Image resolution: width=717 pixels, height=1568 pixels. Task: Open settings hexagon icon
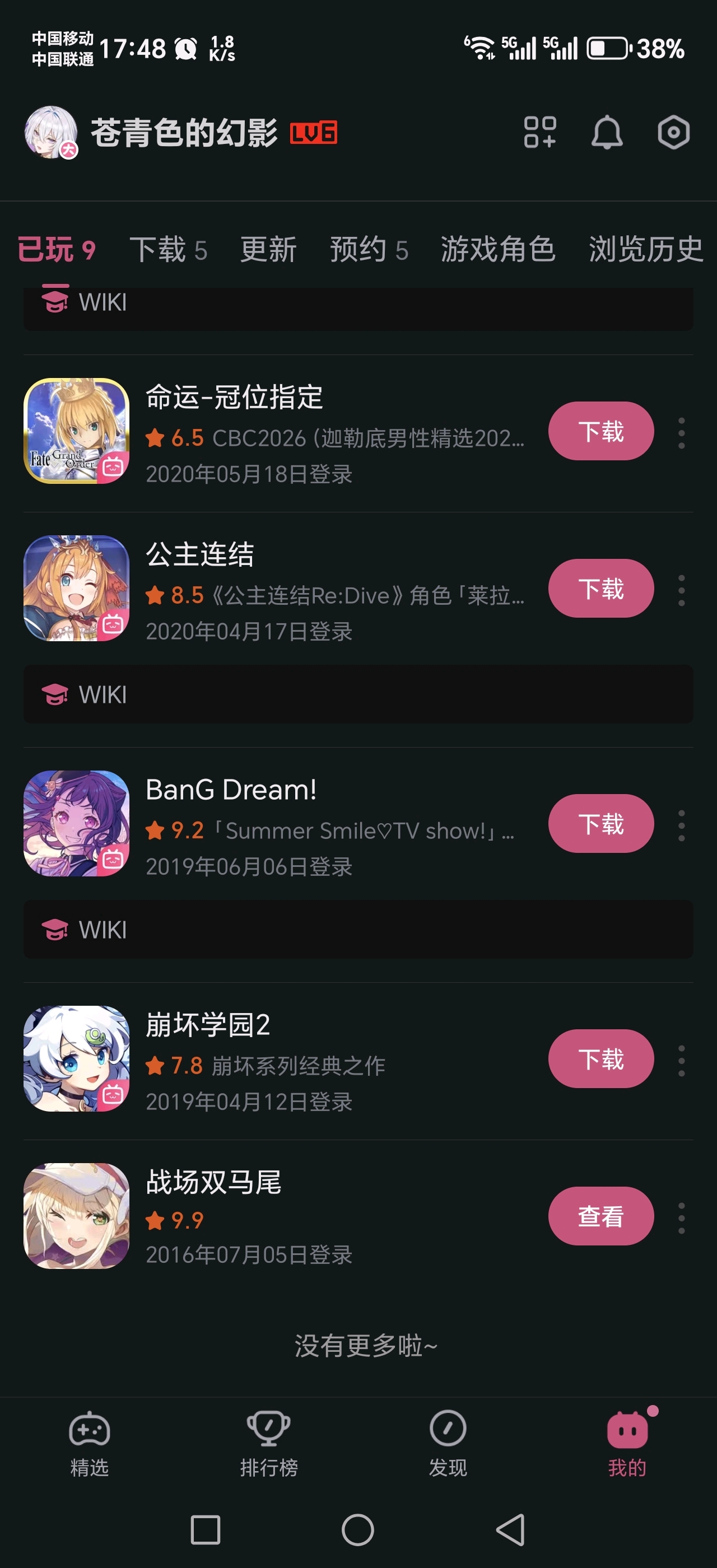pos(673,133)
